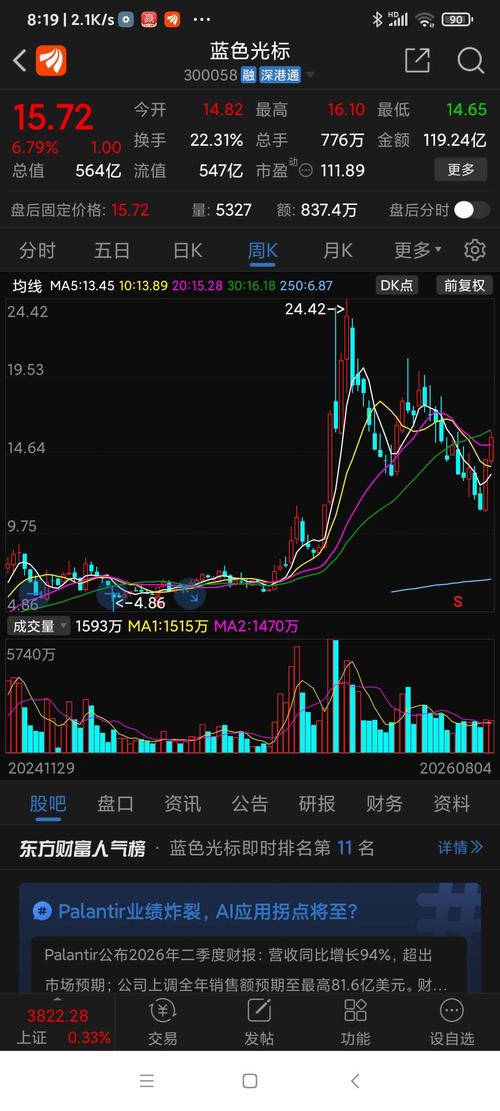Image resolution: width=500 pixels, height=1111 pixels.
Task: Change the 前复权 adjustment option
Action: click(465, 286)
